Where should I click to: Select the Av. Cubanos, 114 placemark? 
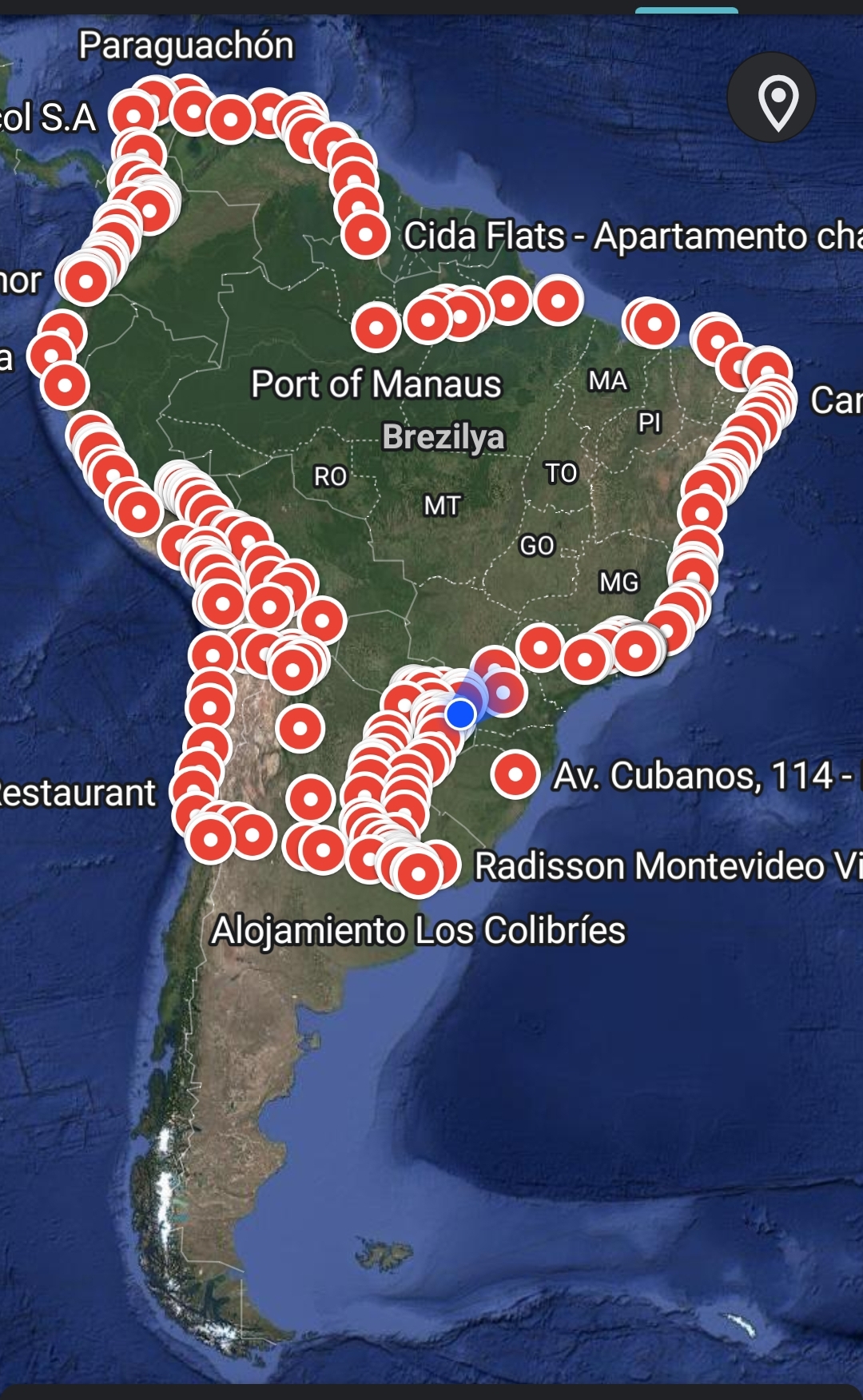(x=515, y=774)
